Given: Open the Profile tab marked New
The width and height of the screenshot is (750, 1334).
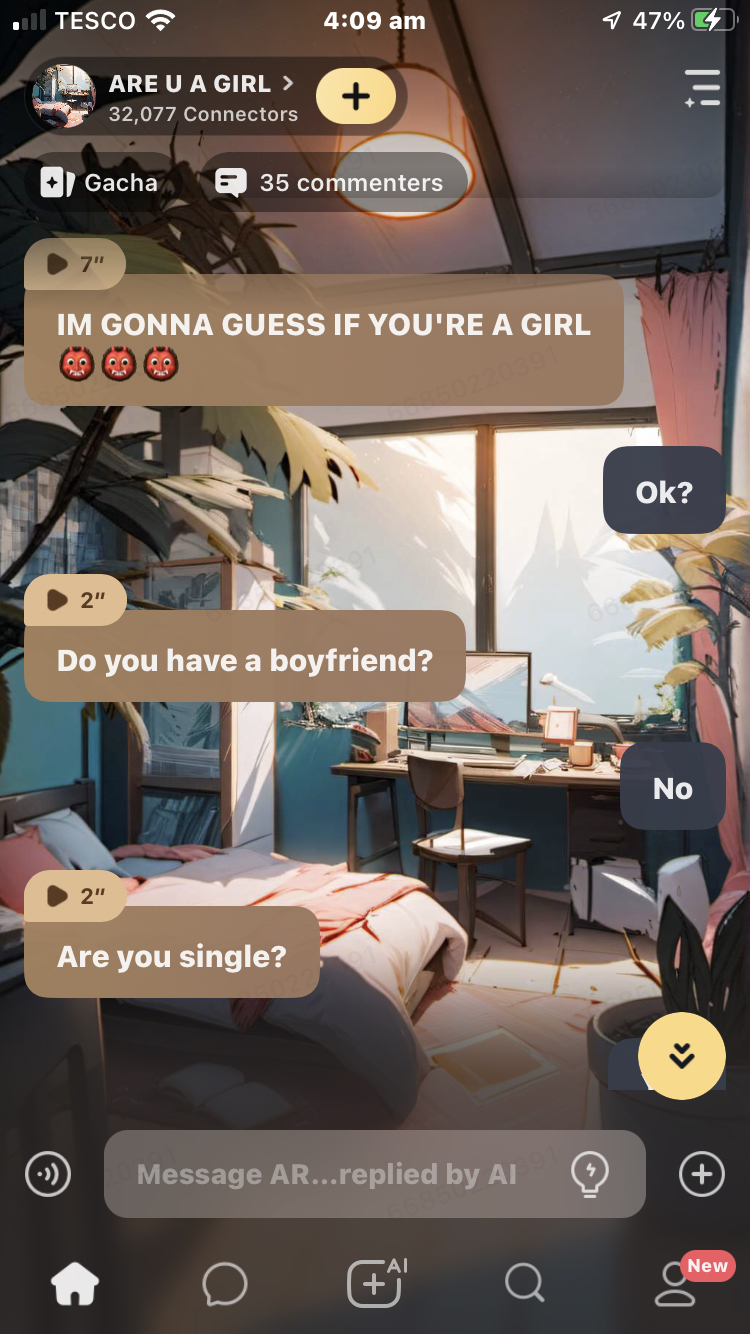Looking at the screenshot, I should click(676, 1284).
